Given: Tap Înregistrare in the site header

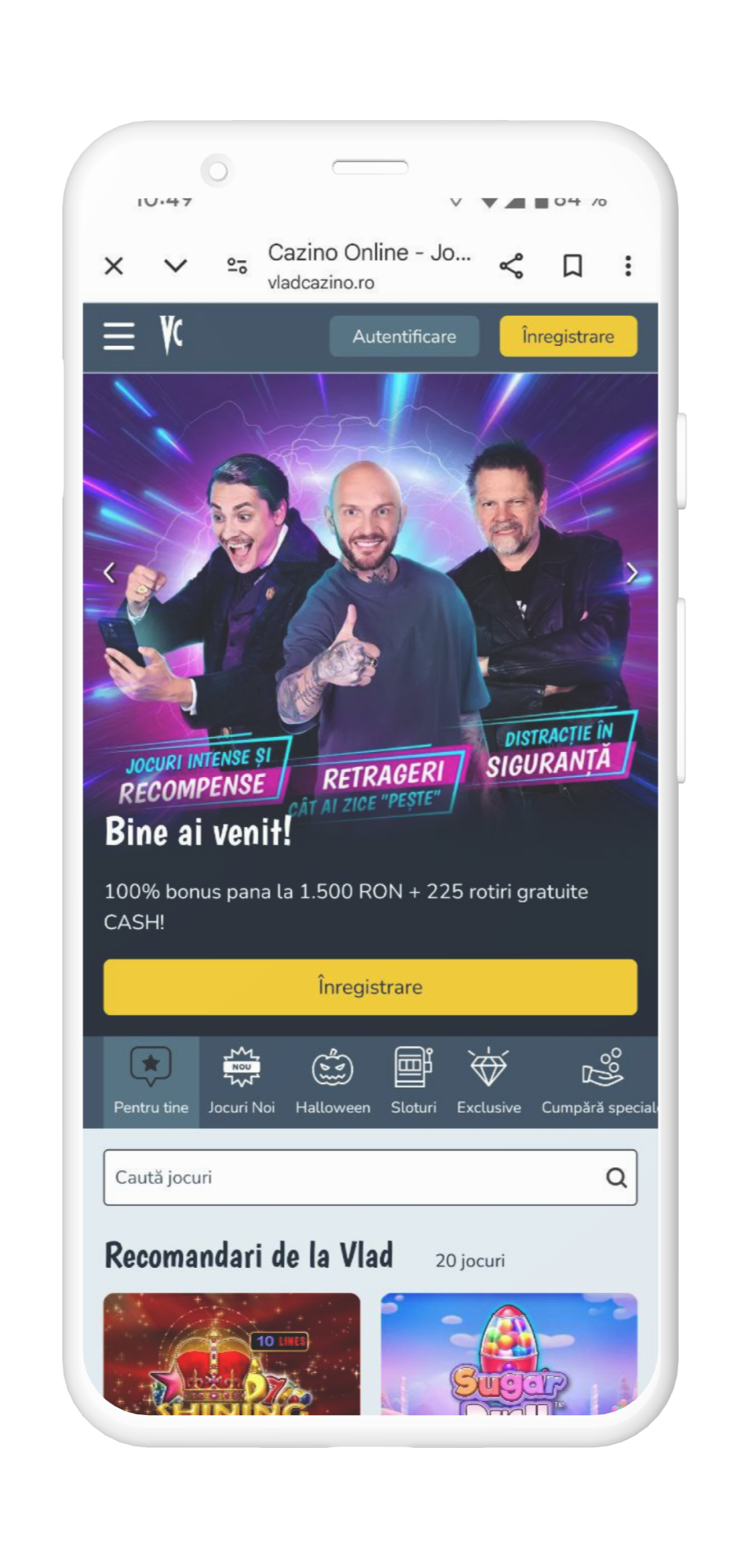Looking at the screenshot, I should point(568,336).
